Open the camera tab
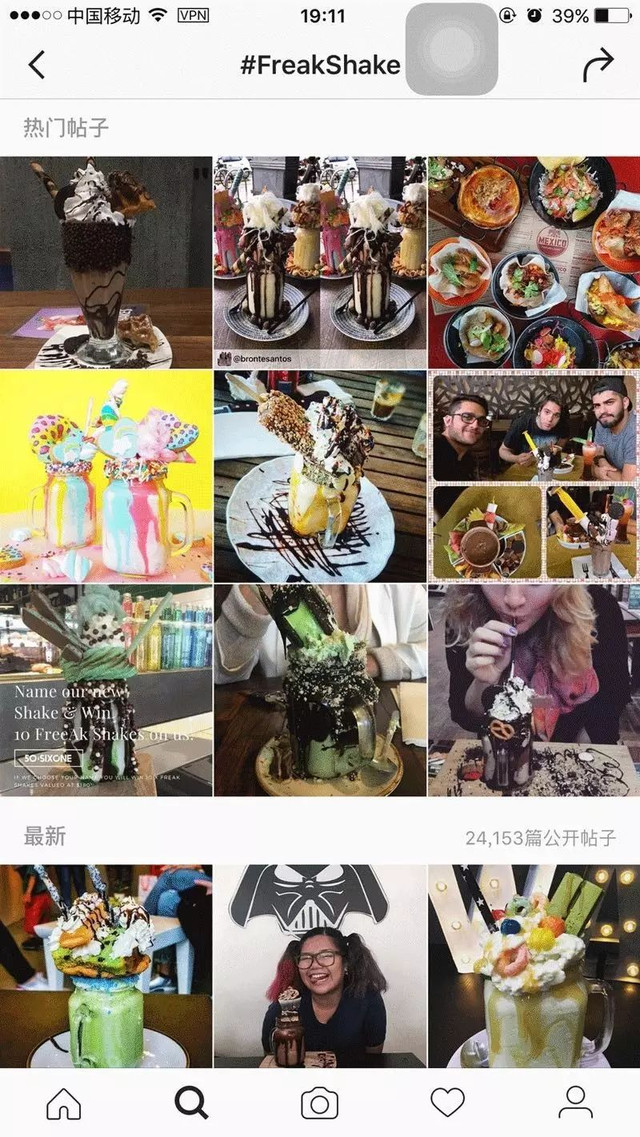 click(x=320, y=1103)
